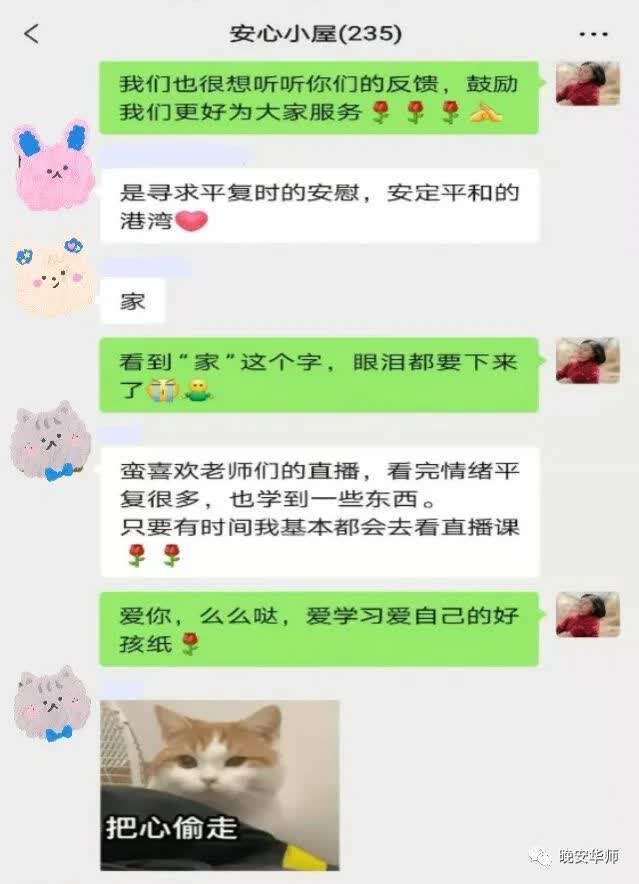Go back from the 安心小屋 chat
Screen dimensions: 639x884
click(x=32, y=34)
